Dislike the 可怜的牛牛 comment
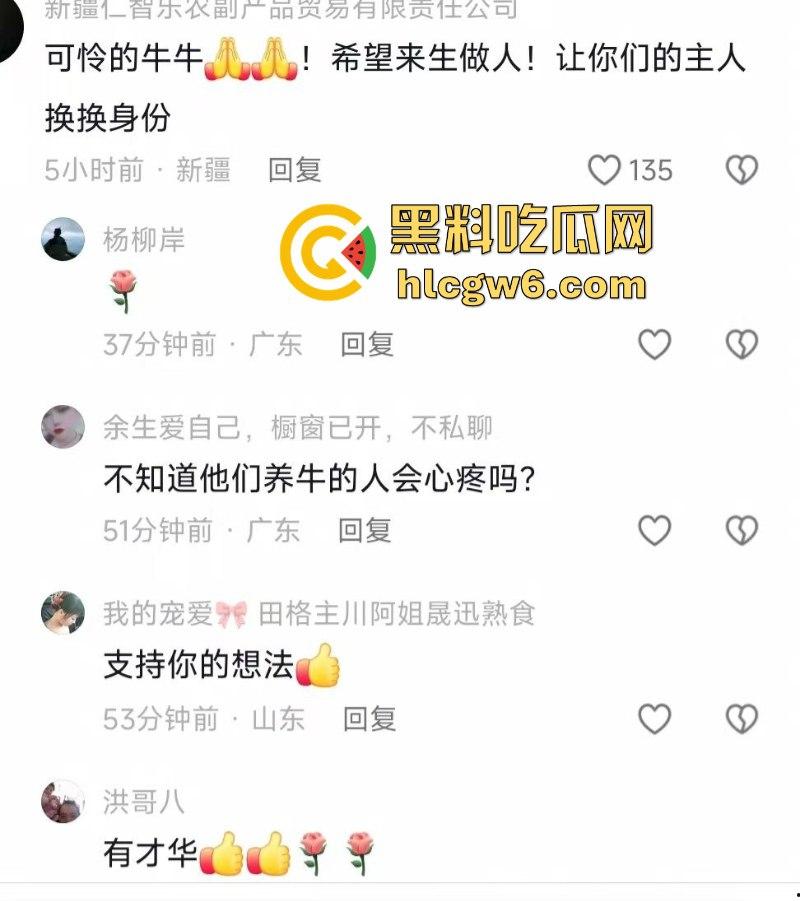The width and height of the screenshot is (800, 901). (x=741, y=170)
